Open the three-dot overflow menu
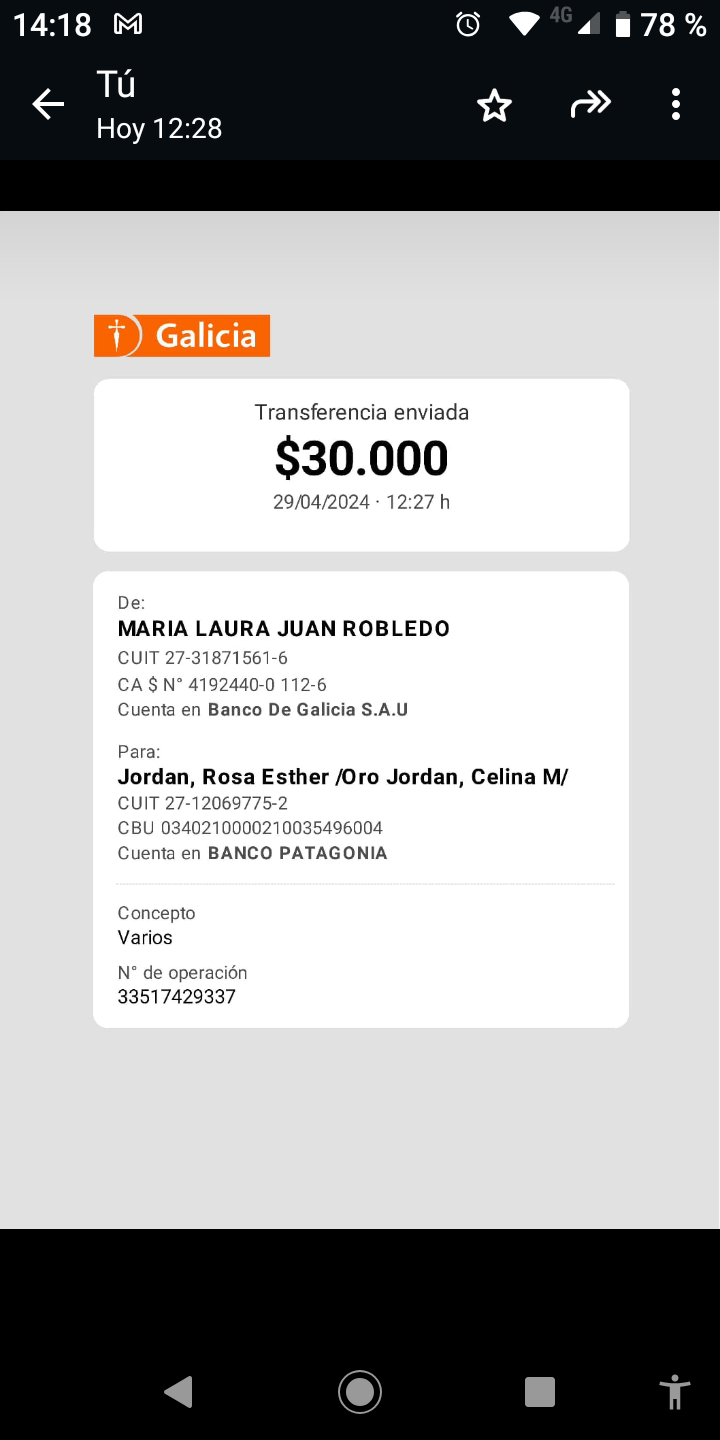This screenshot has height=1440, width=720. 676,104
